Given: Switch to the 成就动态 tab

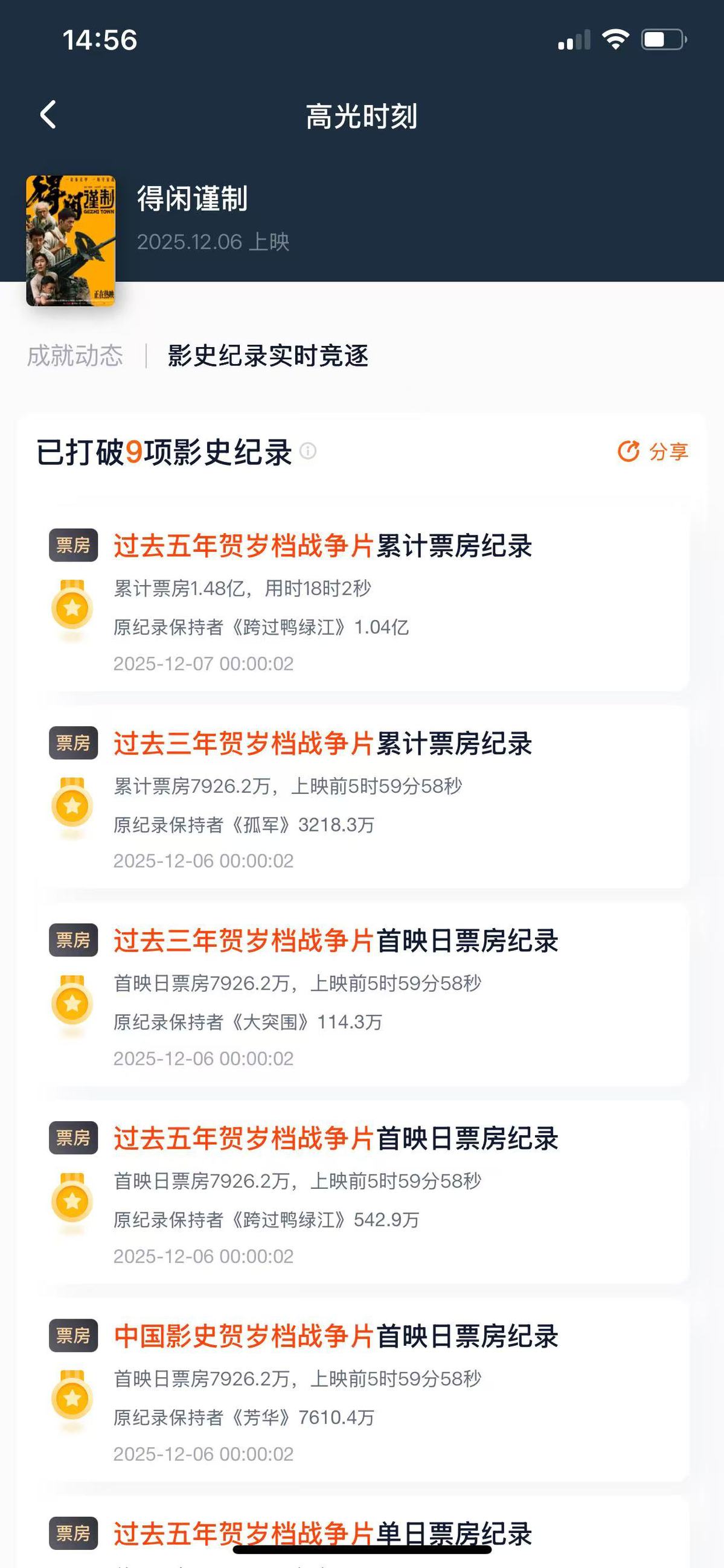Looking at the screenshot, I should (75, 356).
